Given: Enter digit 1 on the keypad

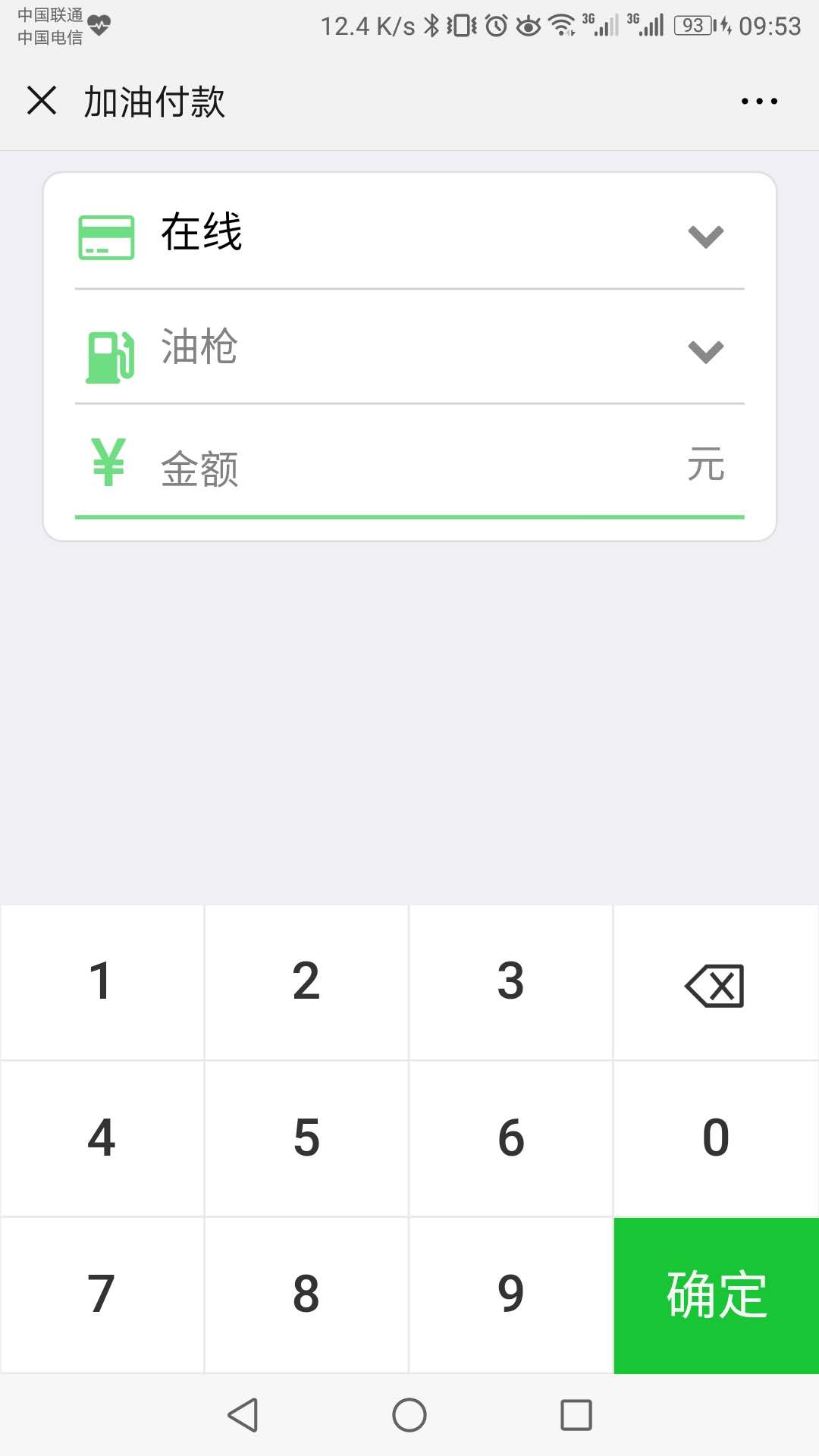Looking at the screenshot, I should 102,982.
